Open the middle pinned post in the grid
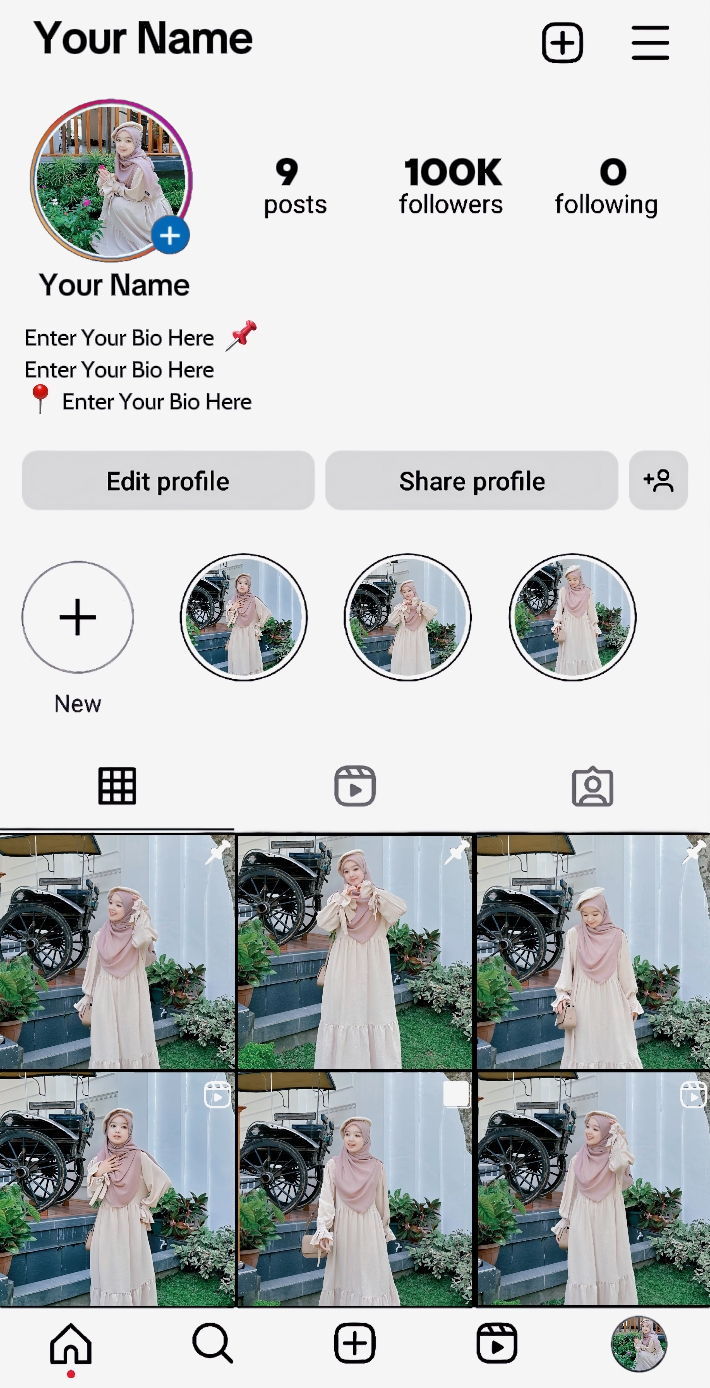The width and height of the screenshot is (710, 1388). (x=355, y=952)
